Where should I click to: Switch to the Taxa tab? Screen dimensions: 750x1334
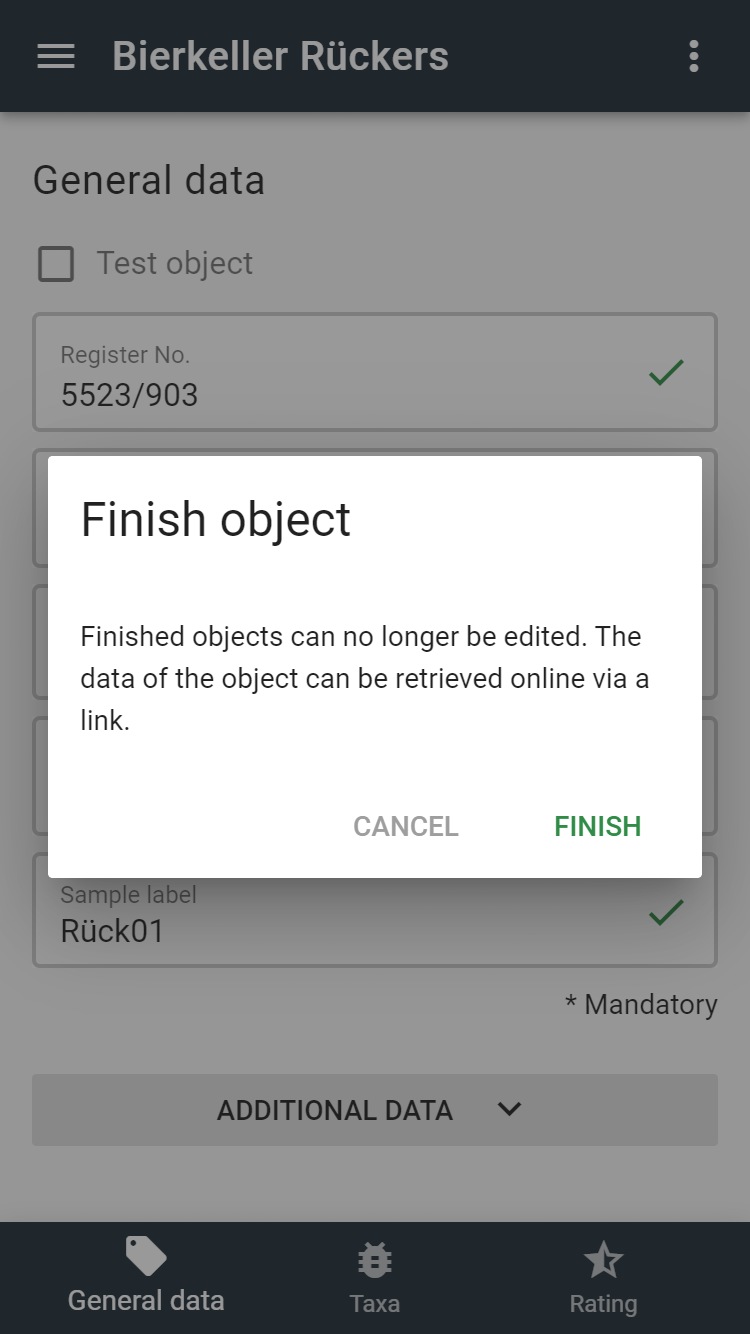375,1278
